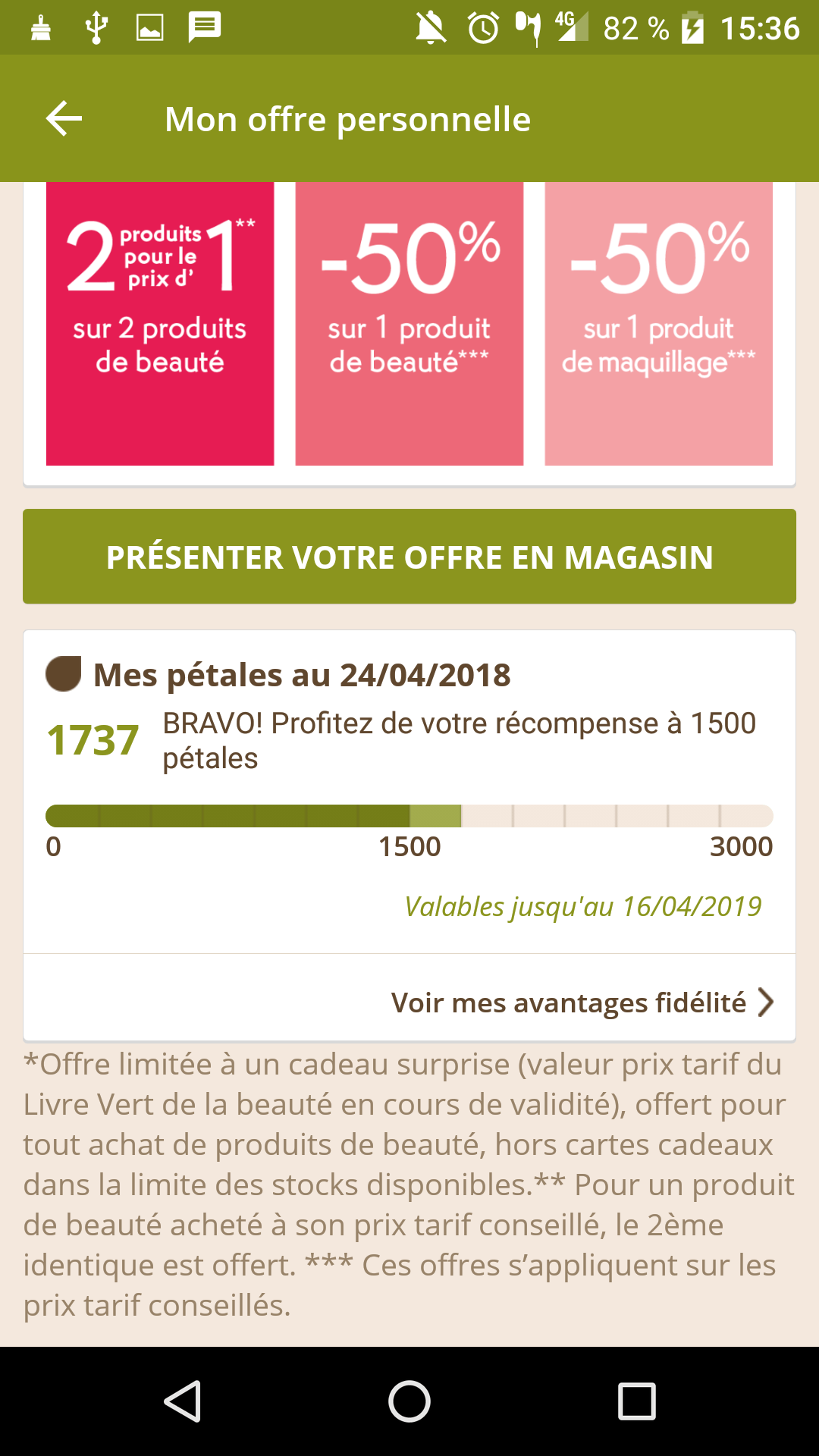Select -50% sur produit de beauté offer
The image size is (819, 1456).
pos(409,323)
